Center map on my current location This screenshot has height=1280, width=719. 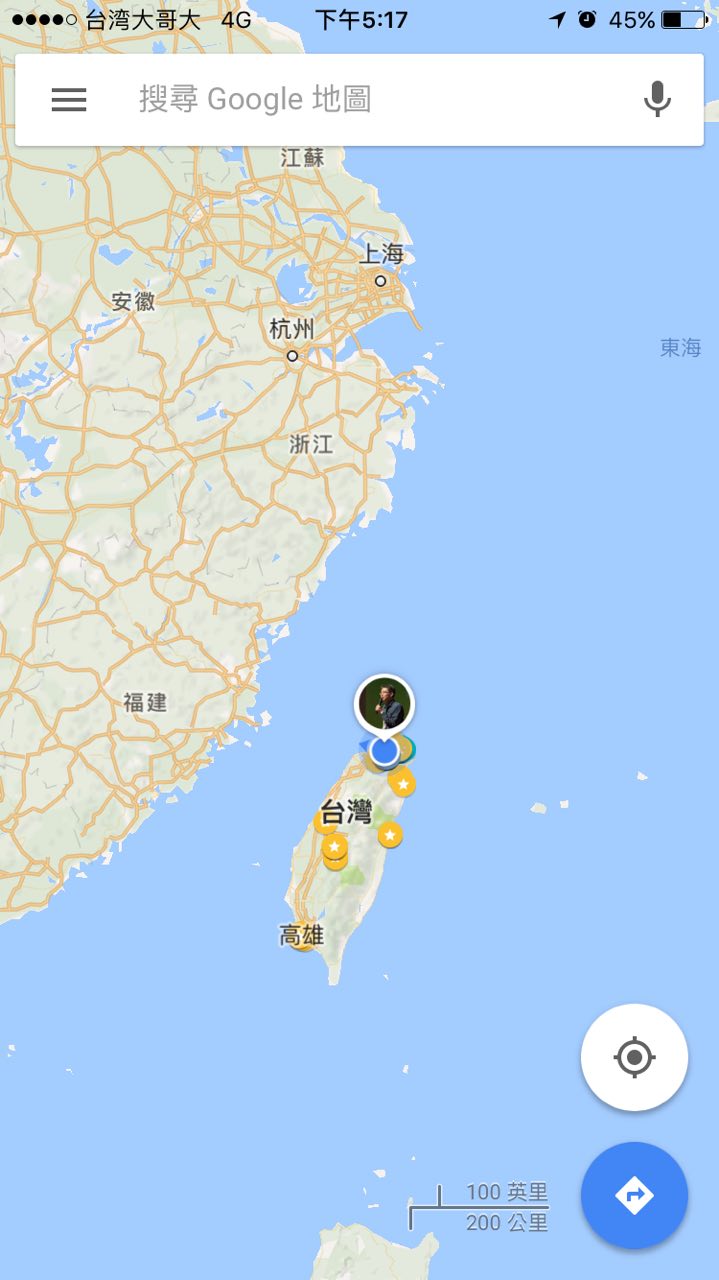click(634, 1057)
